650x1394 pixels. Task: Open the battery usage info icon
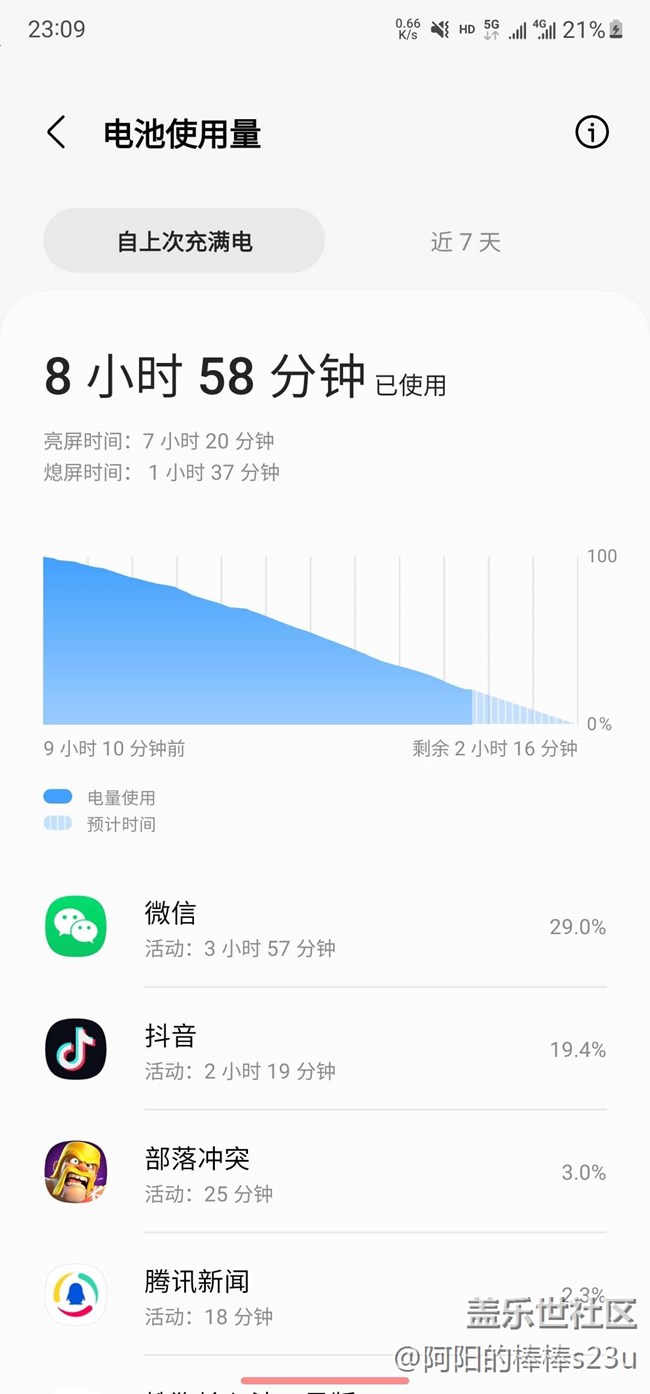click(591, 132)
